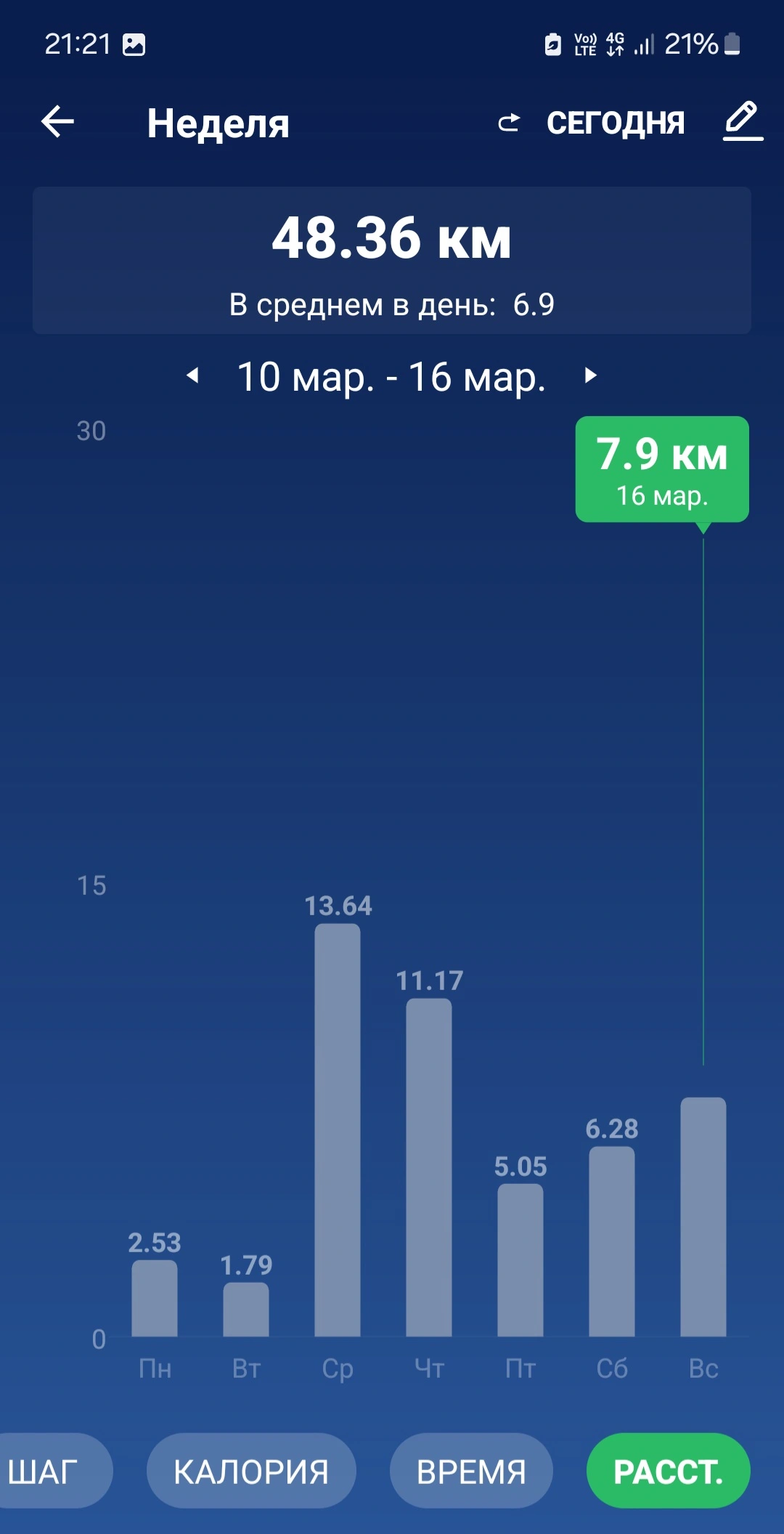Click the photos notification icon in status bar
Viewport: 784px width, 1534px height.
coord(135,45)
